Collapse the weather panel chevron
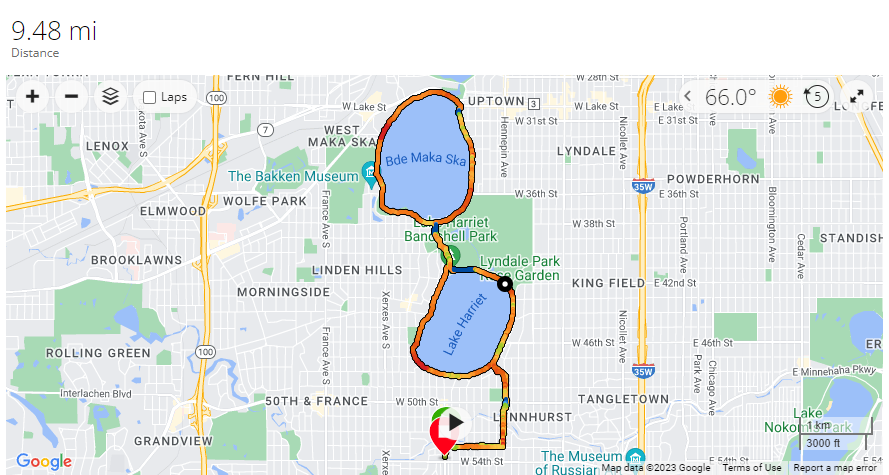The image size is (889, 475). tap(688, 97)
